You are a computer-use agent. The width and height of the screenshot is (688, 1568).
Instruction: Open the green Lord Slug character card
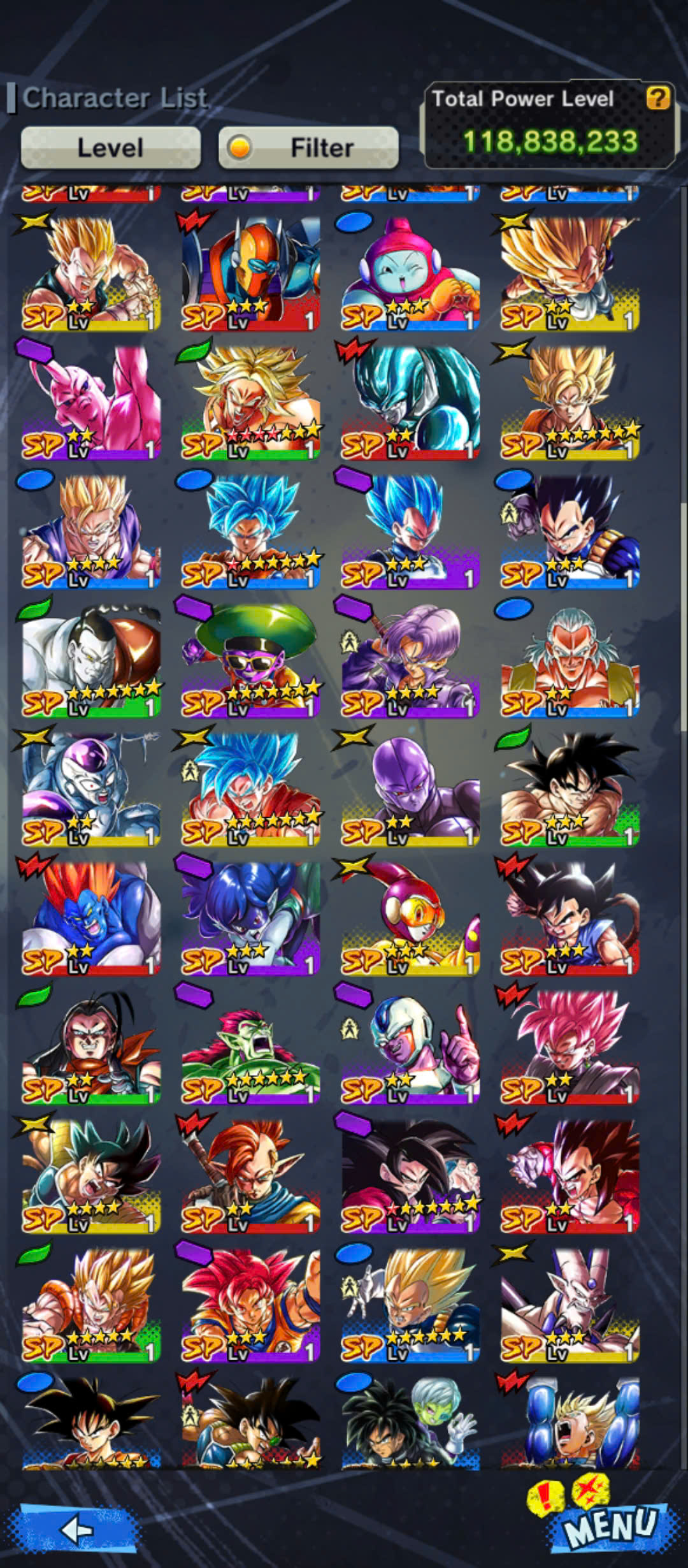coord(251,1047)
